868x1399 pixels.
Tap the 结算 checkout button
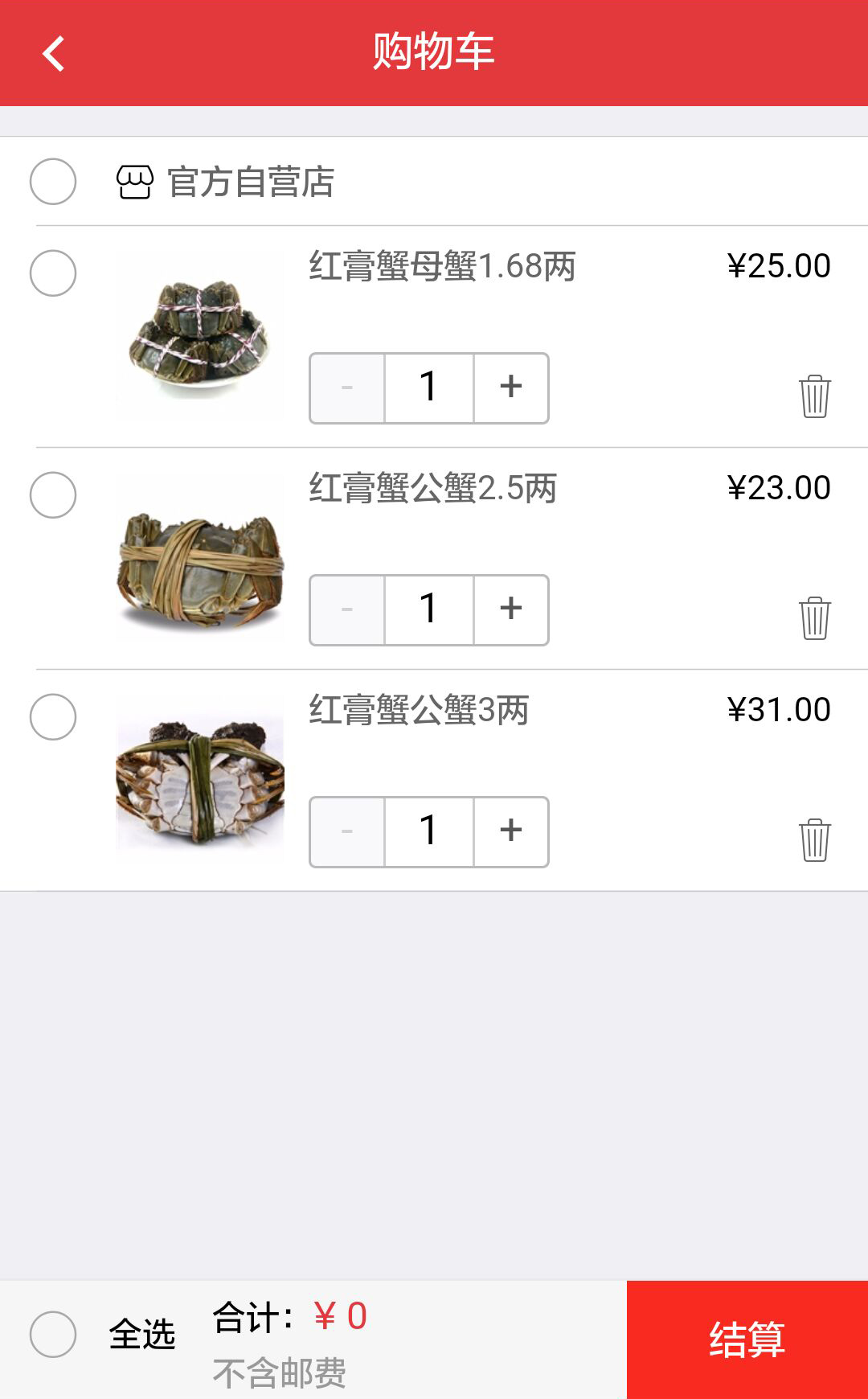coord(747,1340)
